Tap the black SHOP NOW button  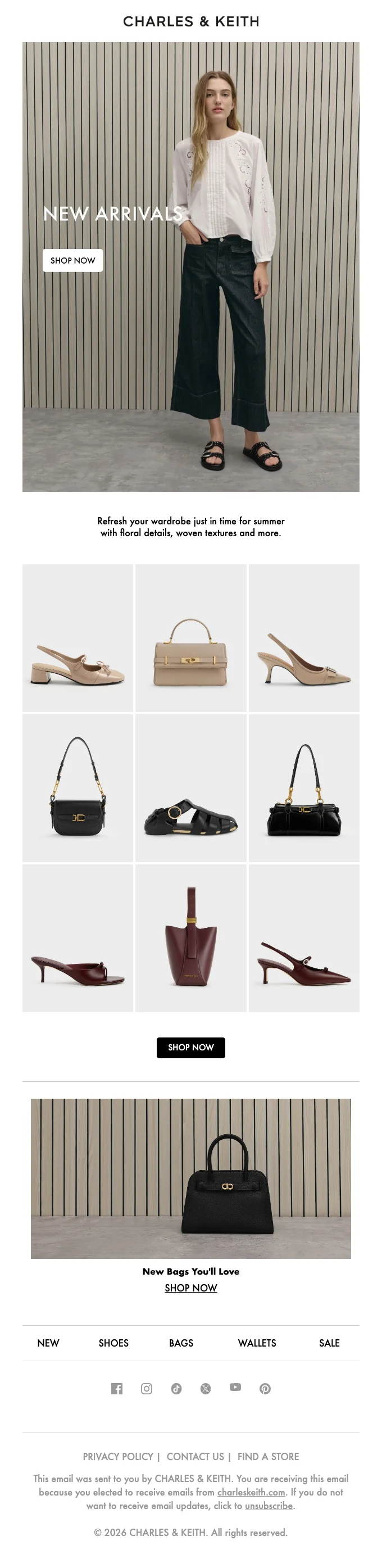coord(190,1047)
